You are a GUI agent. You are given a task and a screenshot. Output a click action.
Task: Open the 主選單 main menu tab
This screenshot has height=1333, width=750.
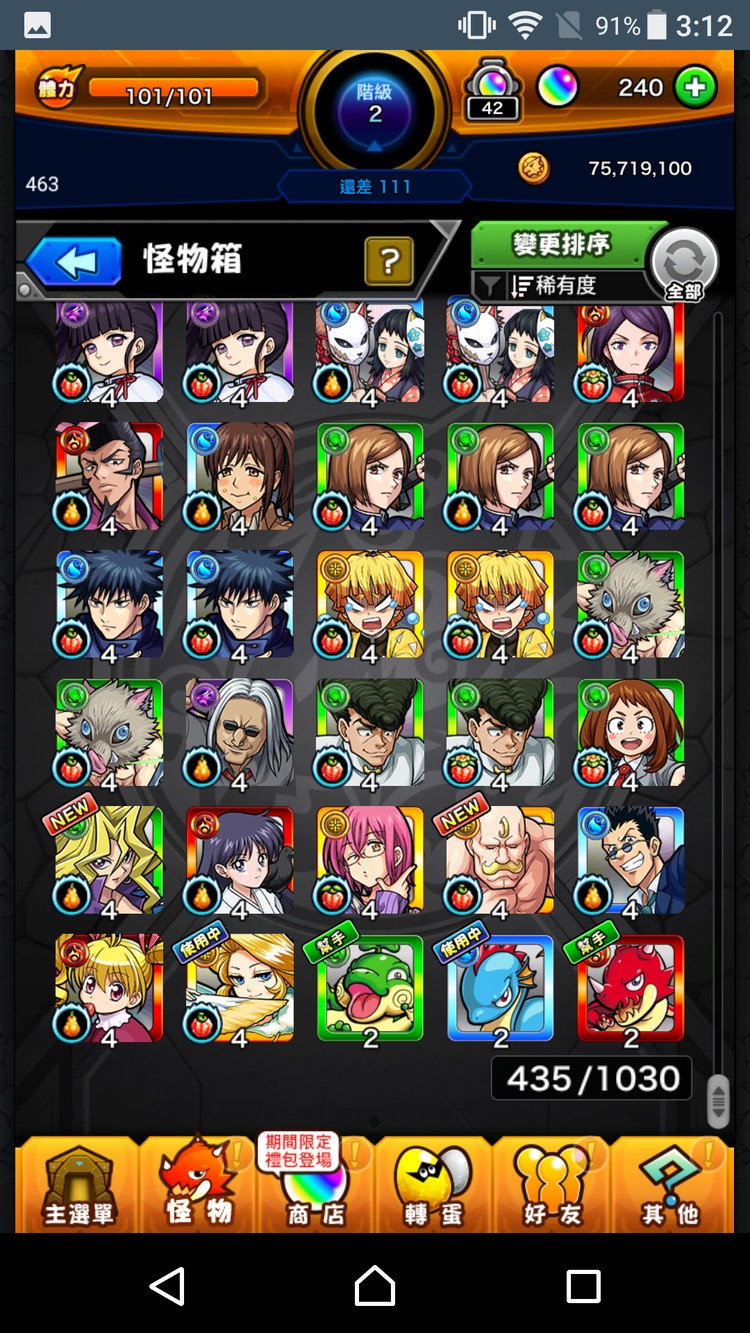pos(78,1187)
